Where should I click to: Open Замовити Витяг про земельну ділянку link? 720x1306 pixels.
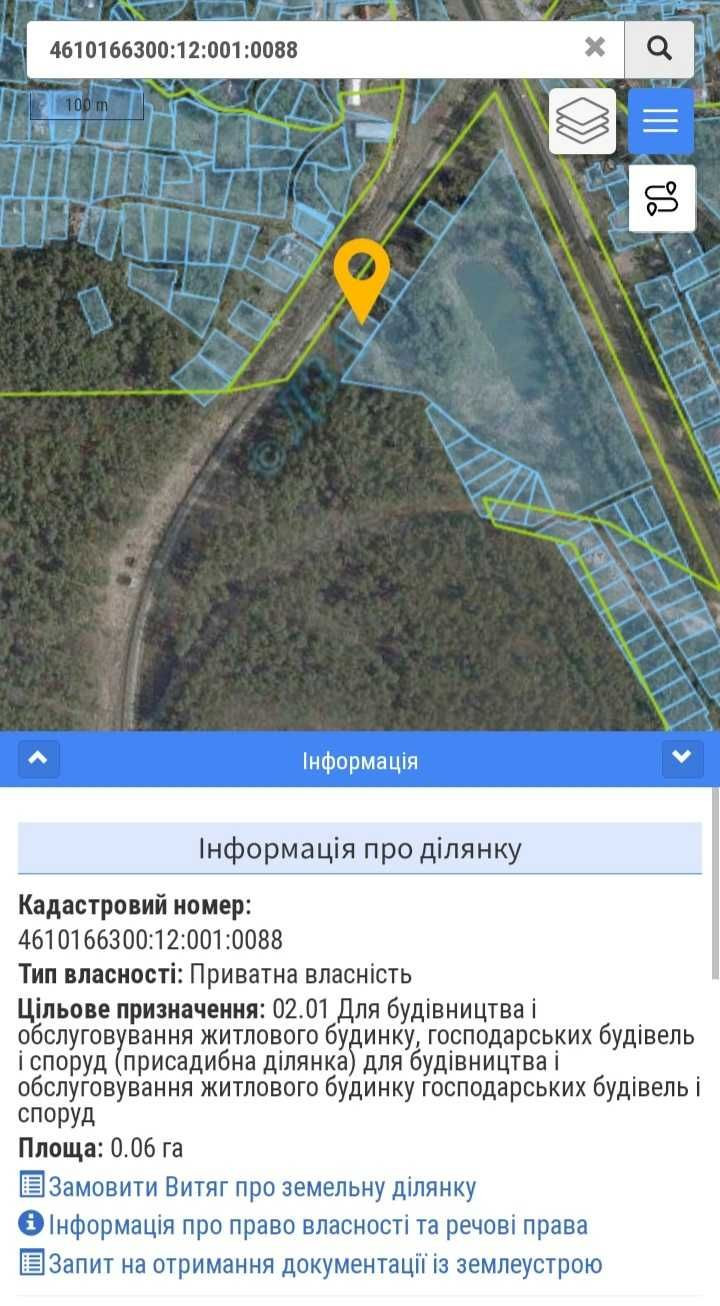click(261, 1188)
